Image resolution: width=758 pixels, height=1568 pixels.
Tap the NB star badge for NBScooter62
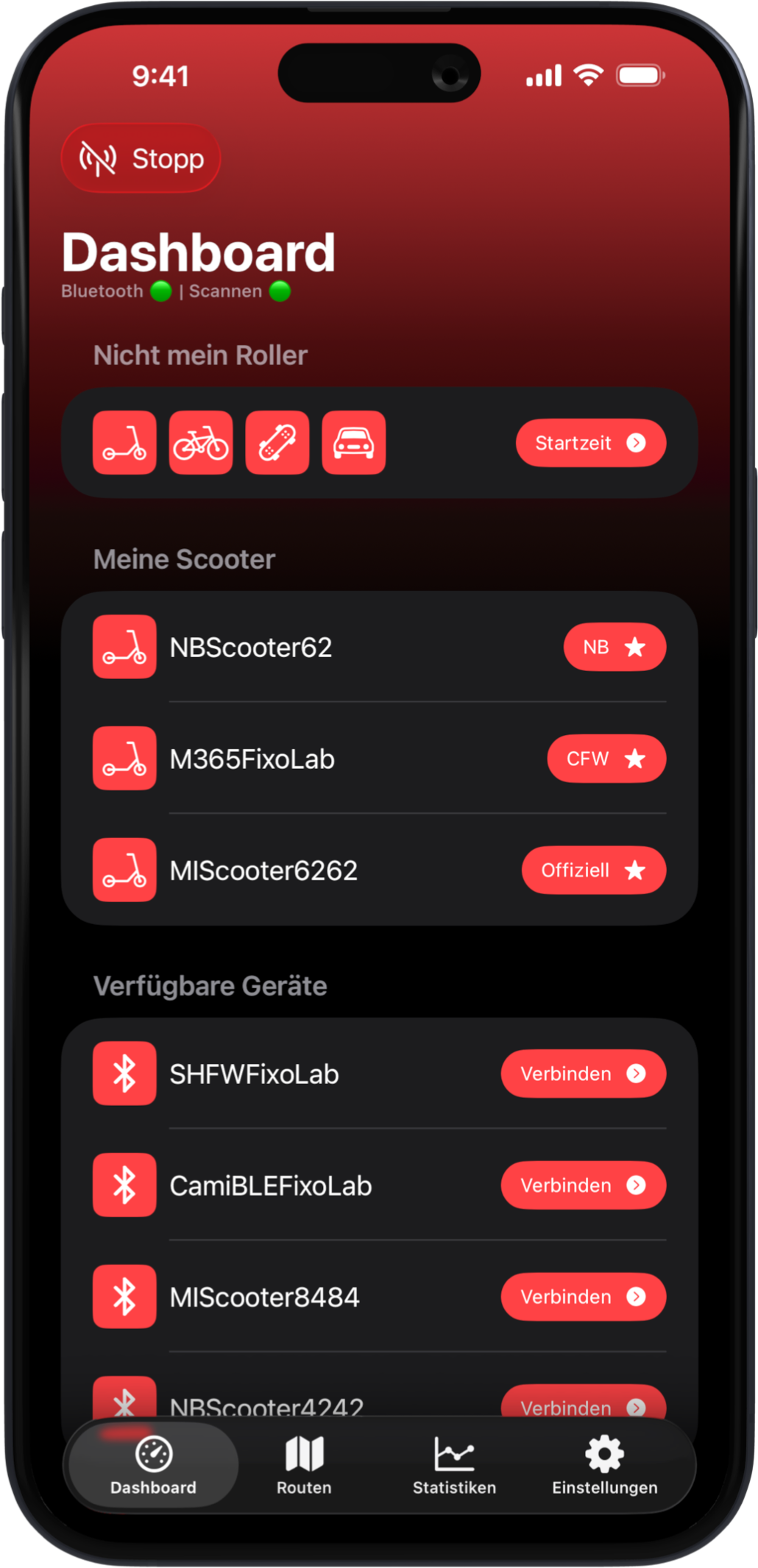tap(614, 647)
